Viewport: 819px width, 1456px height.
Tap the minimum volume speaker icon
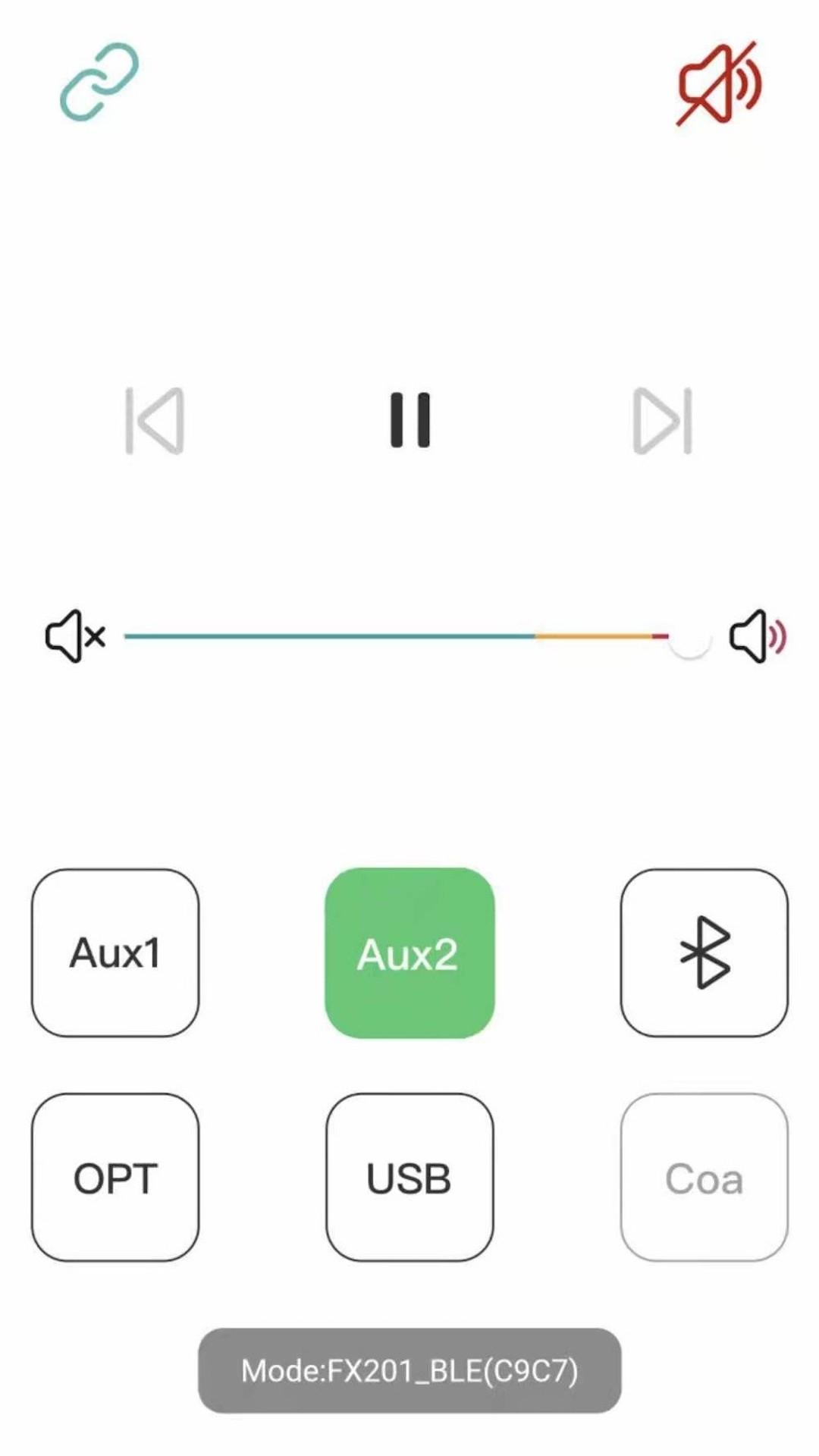[x=76, y=636]
